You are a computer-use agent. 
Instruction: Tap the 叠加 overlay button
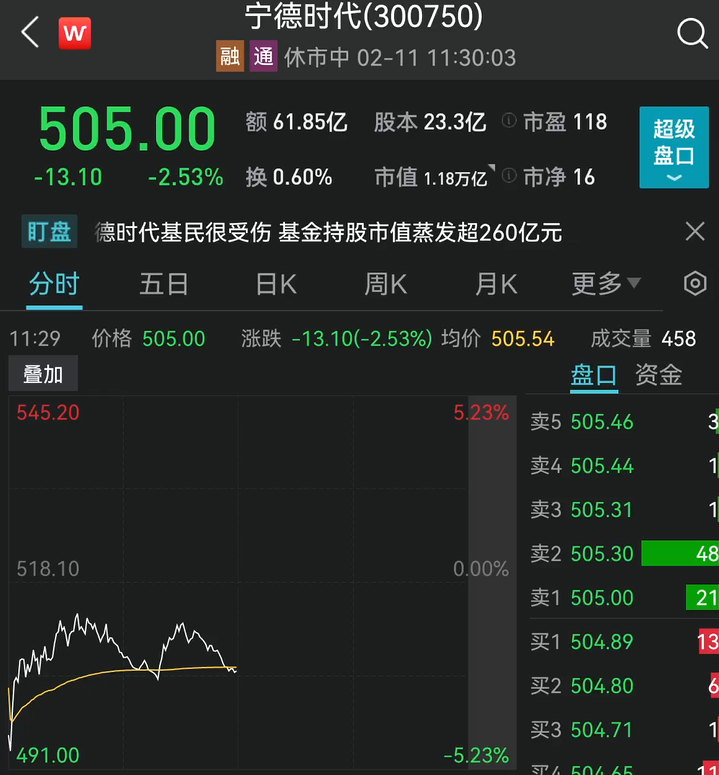coord(43,375)
